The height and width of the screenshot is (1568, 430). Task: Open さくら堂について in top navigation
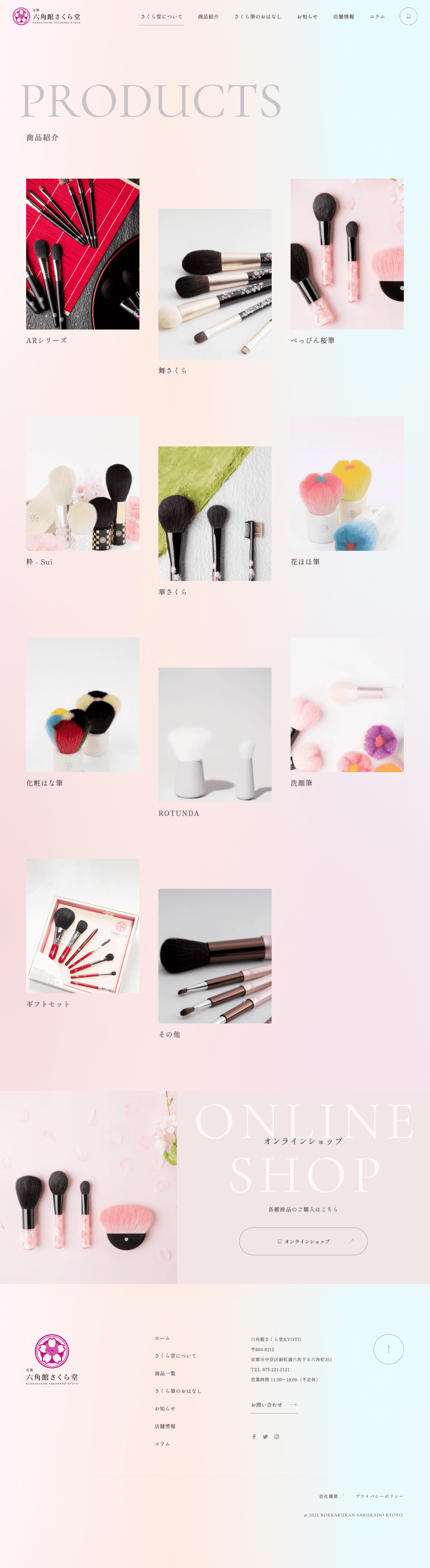coord(161,16)
